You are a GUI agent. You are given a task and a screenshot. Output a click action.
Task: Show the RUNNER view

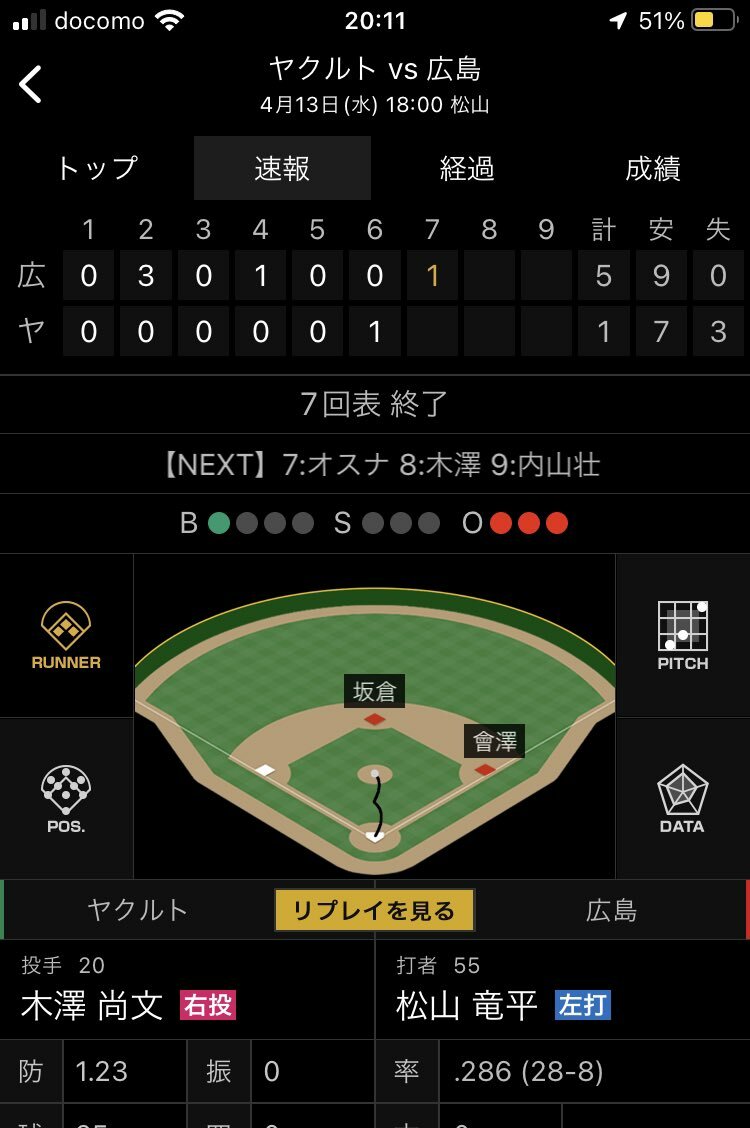pos(66,635)
